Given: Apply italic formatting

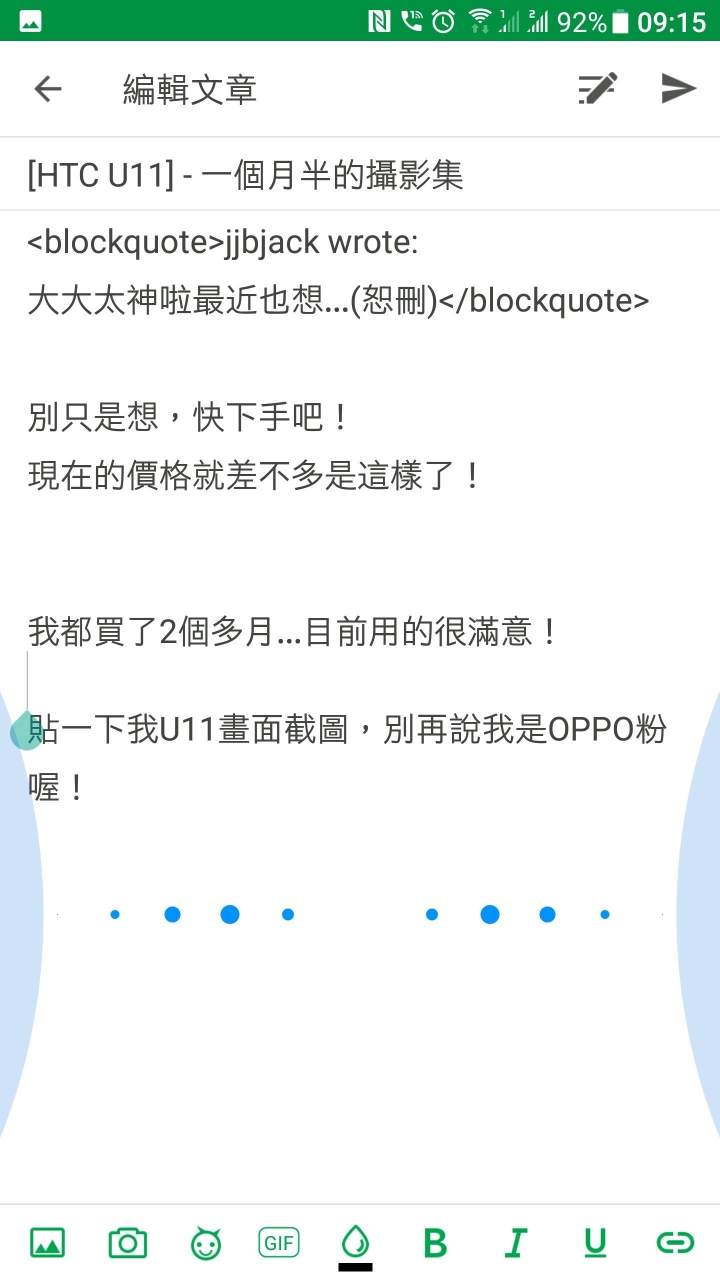Looking at the screenshot, I should (515, 1243).
